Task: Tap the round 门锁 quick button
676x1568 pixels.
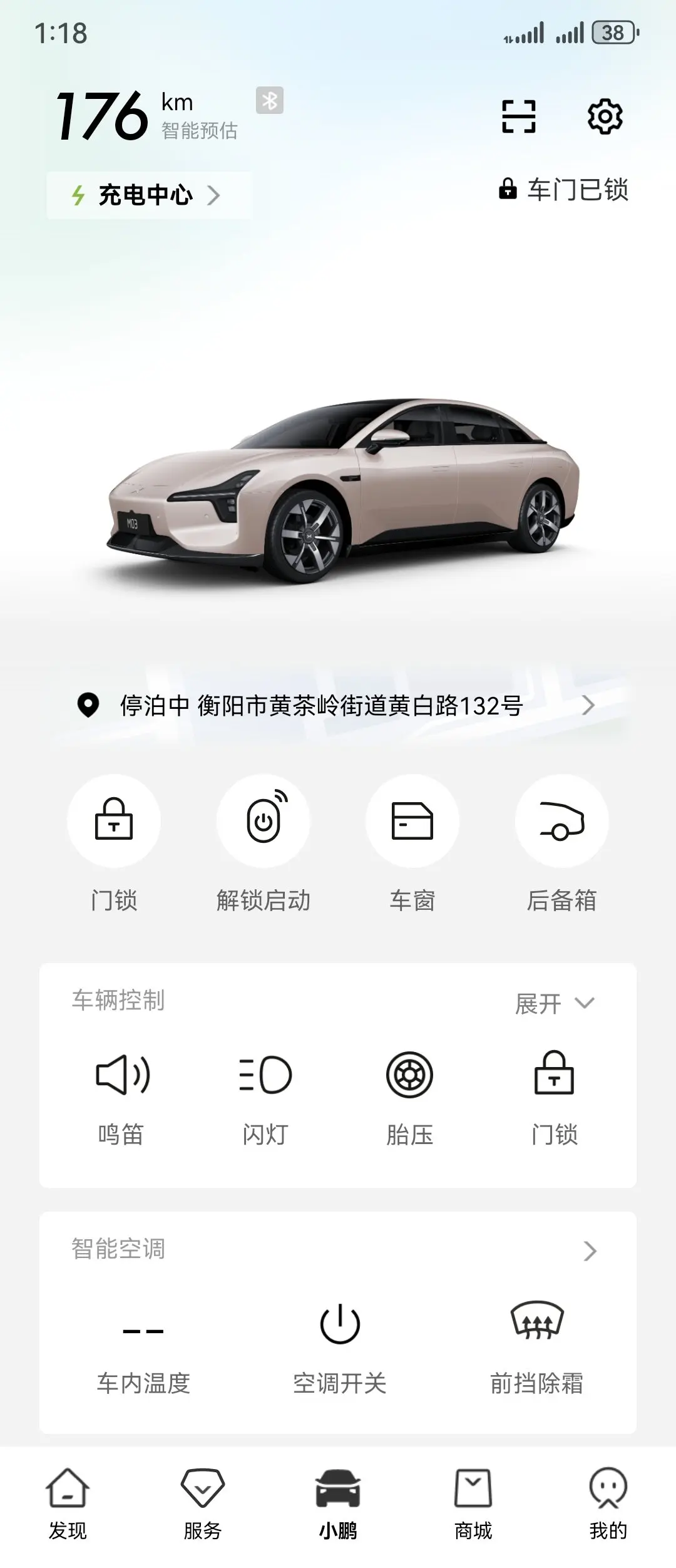Action: (x=114, y=821)
